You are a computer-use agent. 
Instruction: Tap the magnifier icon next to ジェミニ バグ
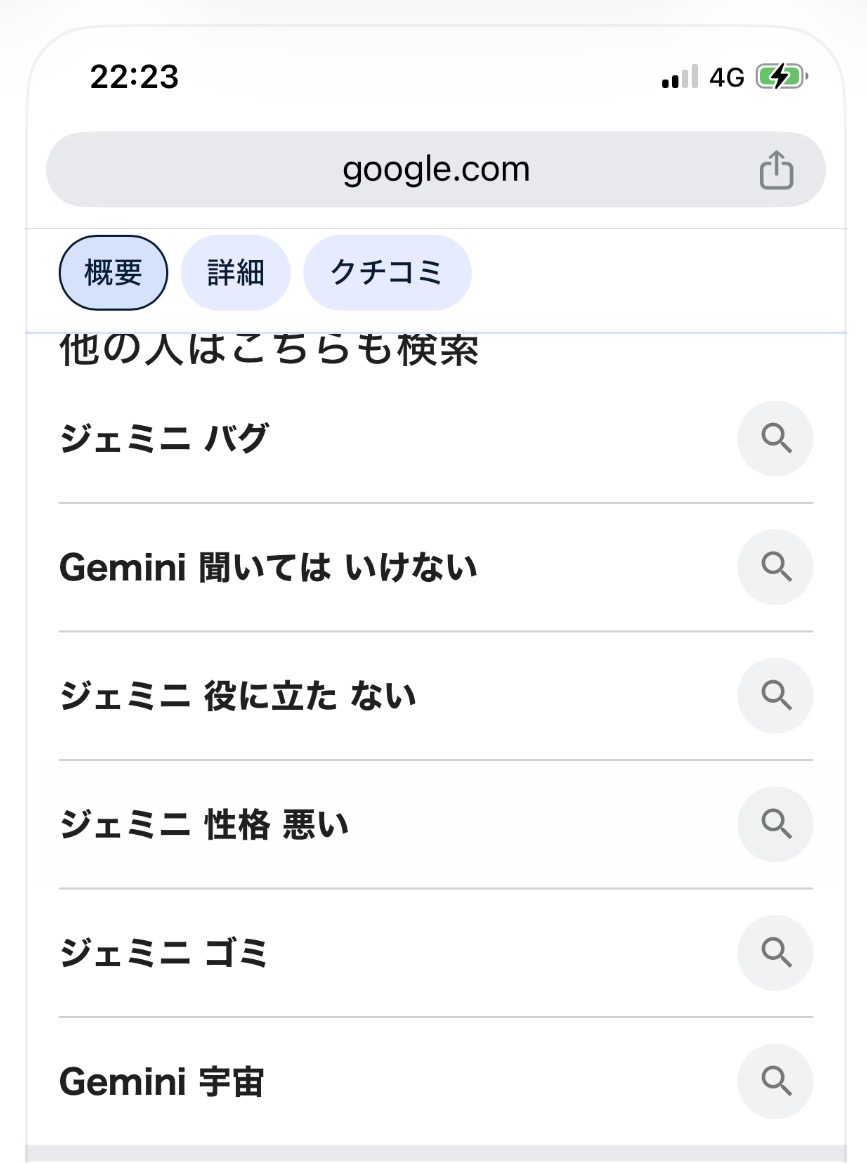(775, 438)
